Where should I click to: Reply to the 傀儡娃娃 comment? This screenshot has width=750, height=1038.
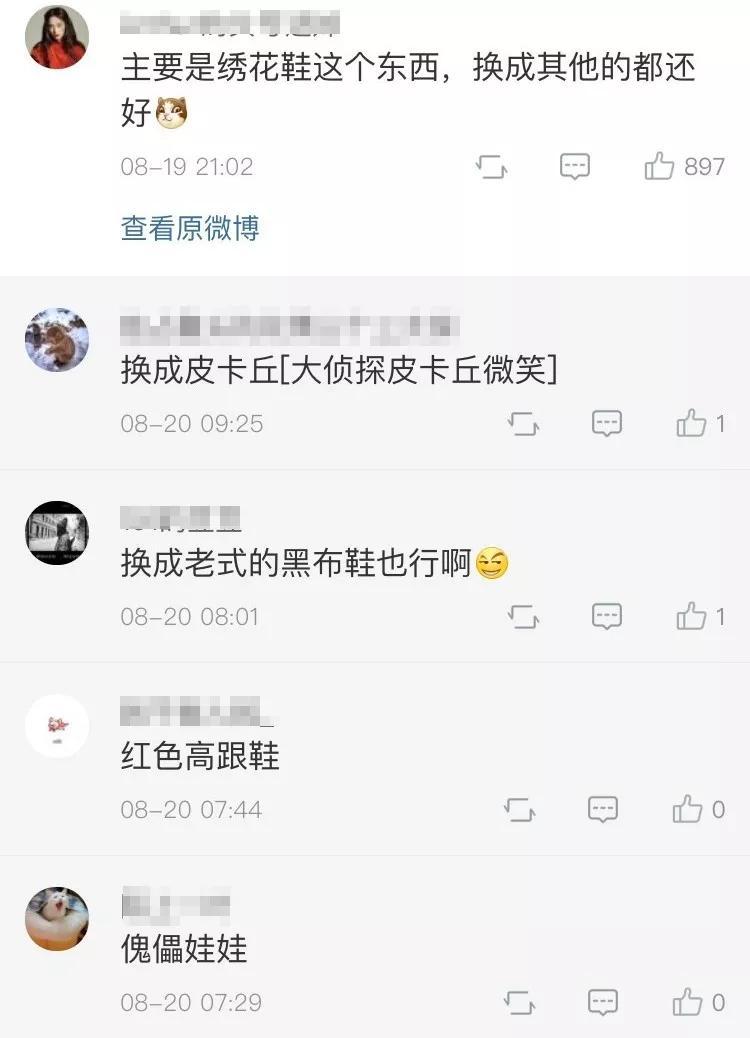602,1002
